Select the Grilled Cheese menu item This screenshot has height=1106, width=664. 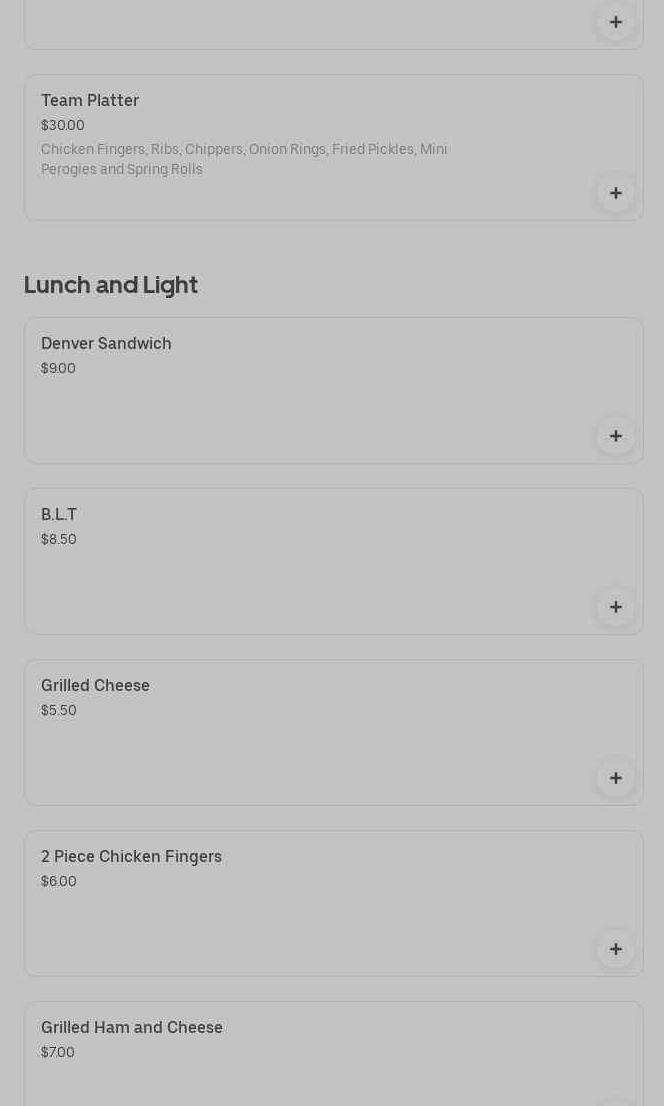tap(95, 686)
